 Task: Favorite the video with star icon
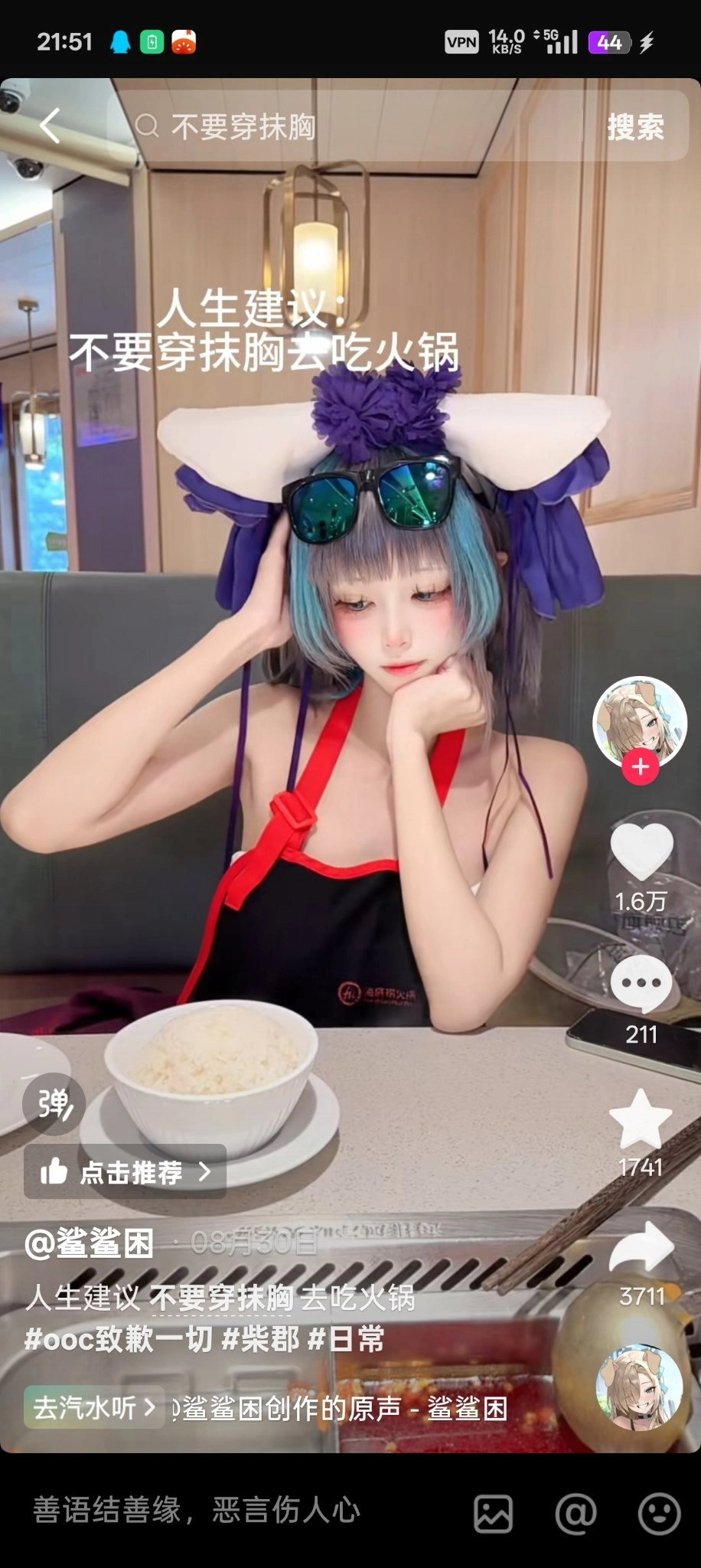[641, 1119]
